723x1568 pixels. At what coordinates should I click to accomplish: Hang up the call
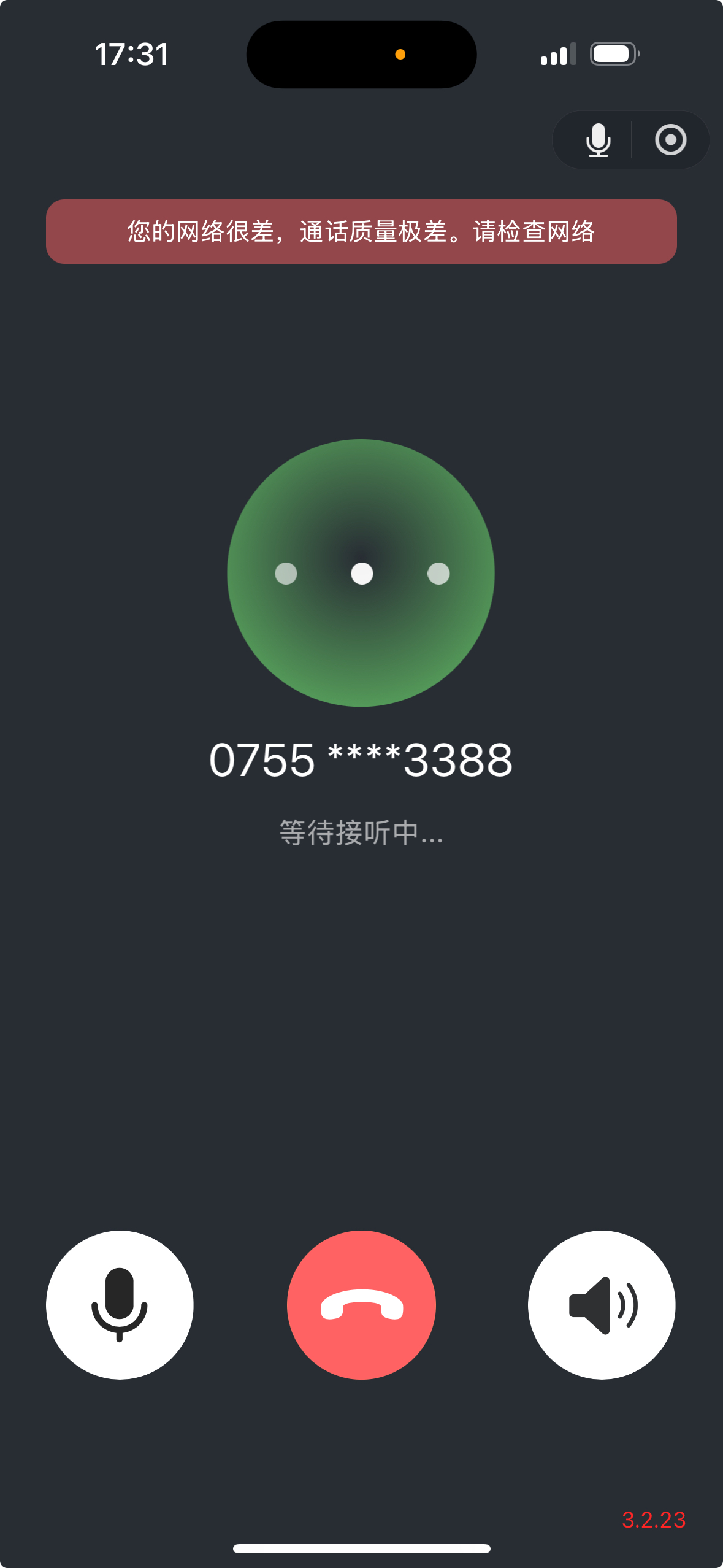[361, 1304]
